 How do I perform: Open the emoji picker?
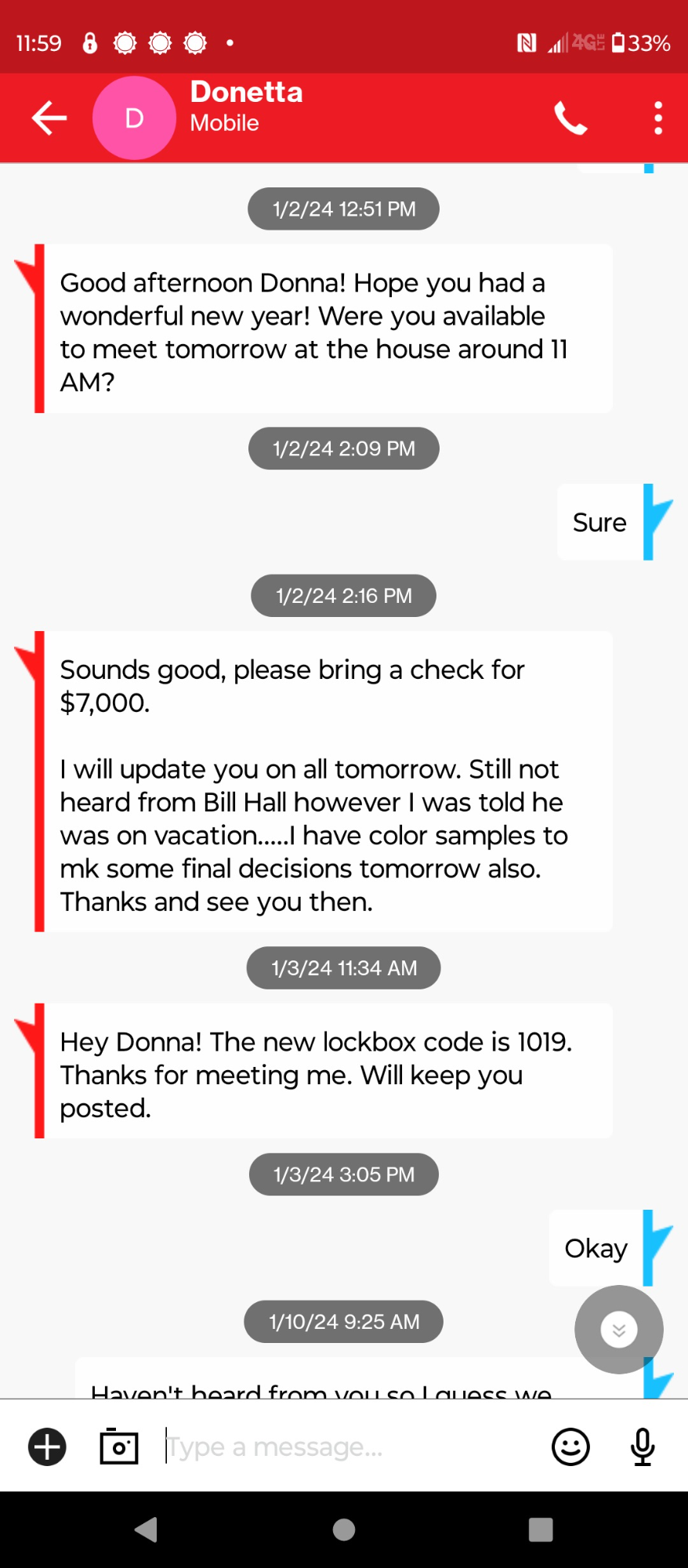pyautogui.click(x=570, y=1446)
